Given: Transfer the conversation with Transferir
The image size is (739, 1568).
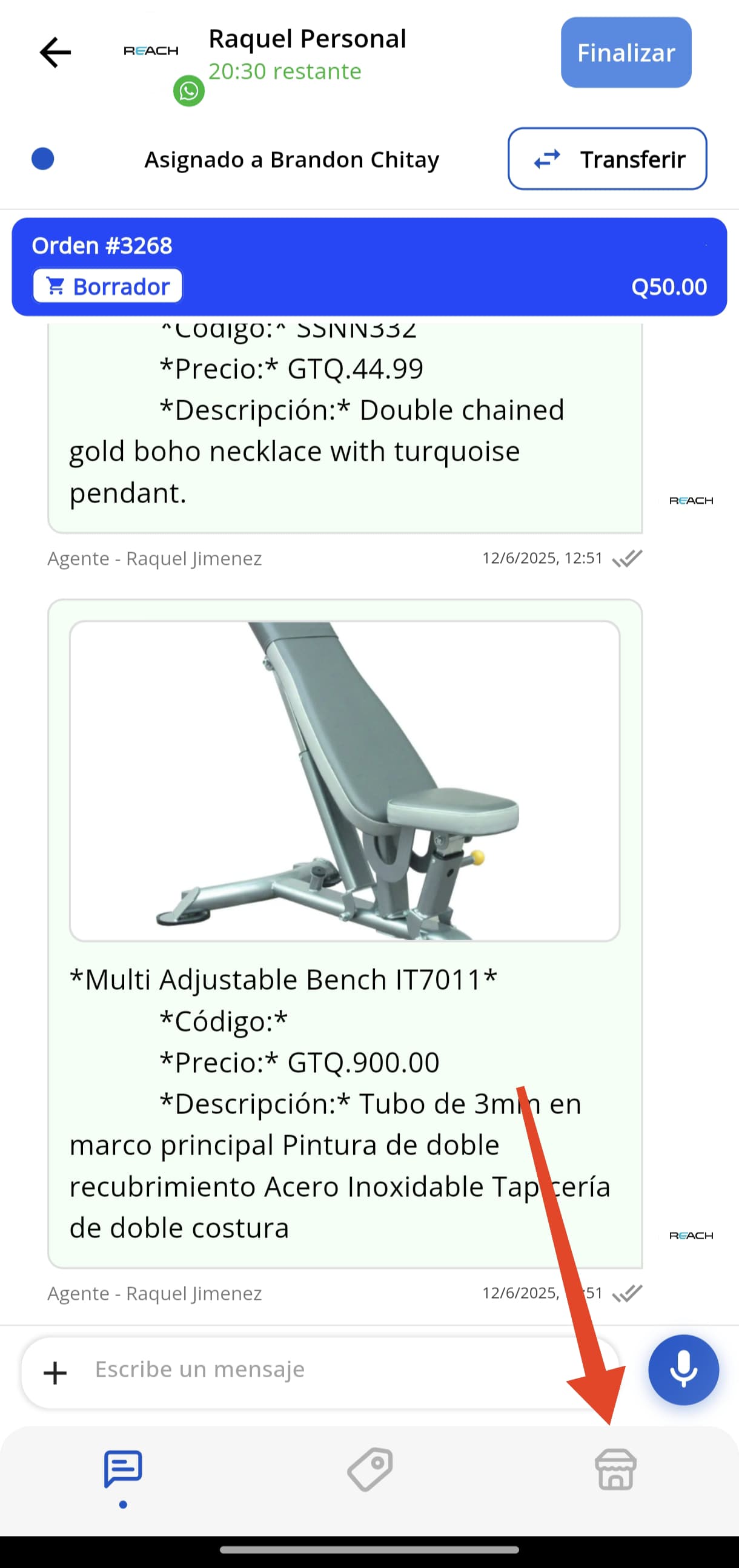Looking at the screenshot, I should (607, 159).
